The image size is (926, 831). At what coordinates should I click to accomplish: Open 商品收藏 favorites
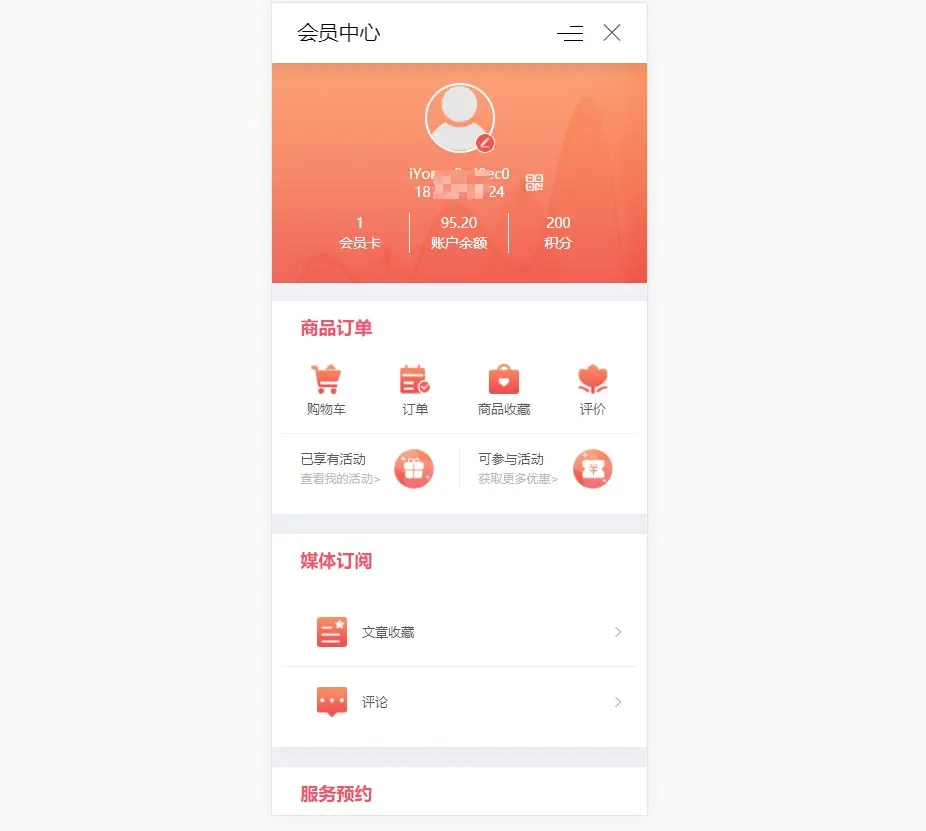[x=504, y=390]
